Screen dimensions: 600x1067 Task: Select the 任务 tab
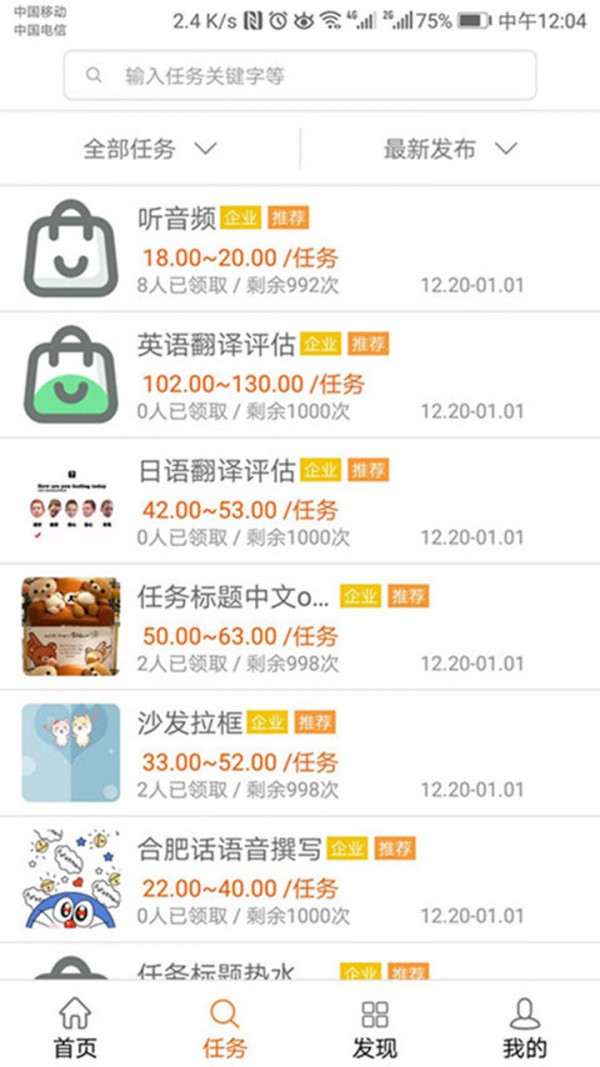coord(225,1027)
